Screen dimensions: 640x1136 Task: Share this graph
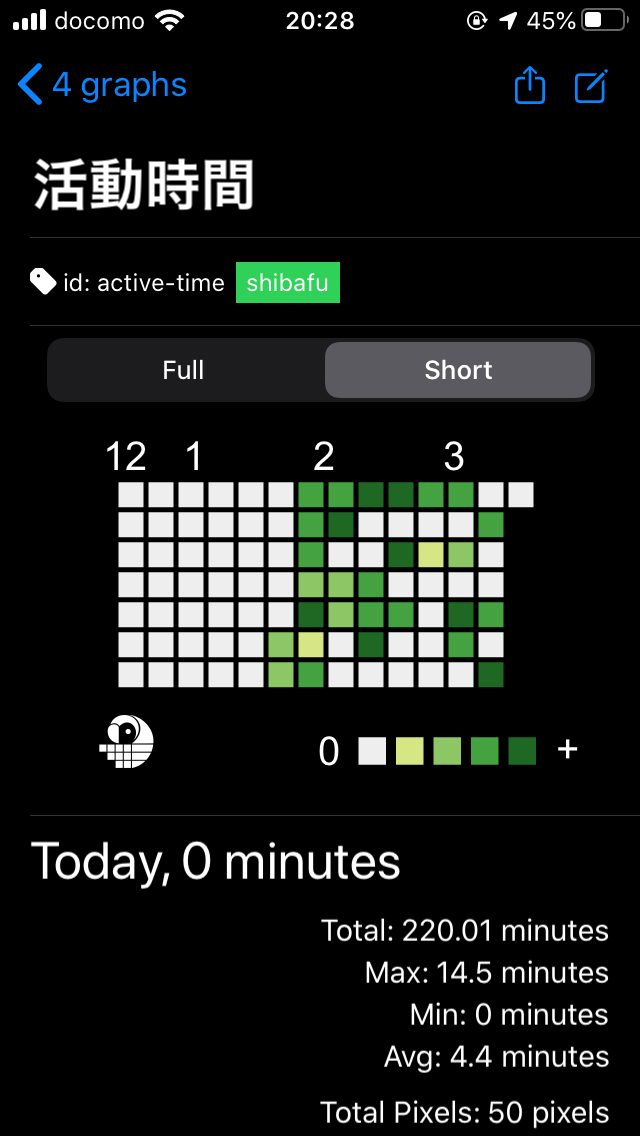[x=529, y=87]
